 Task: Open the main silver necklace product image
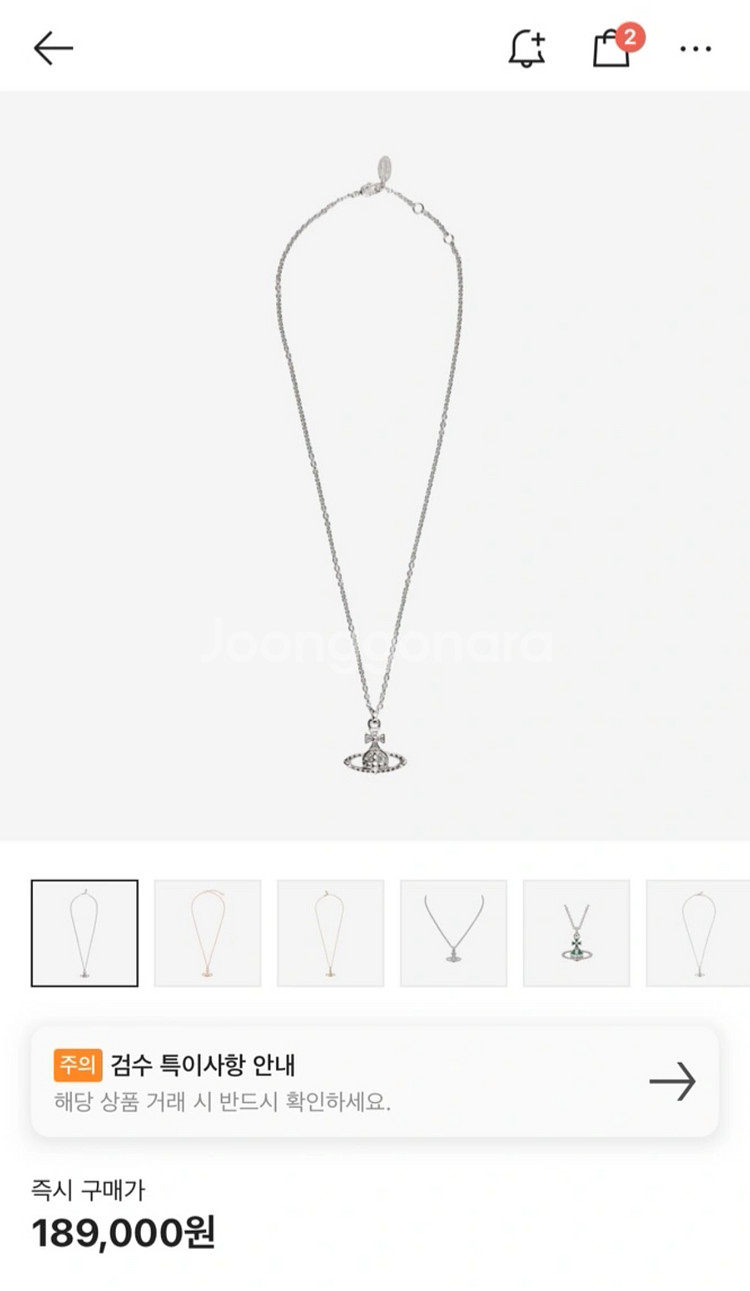(x=374, y=465)
